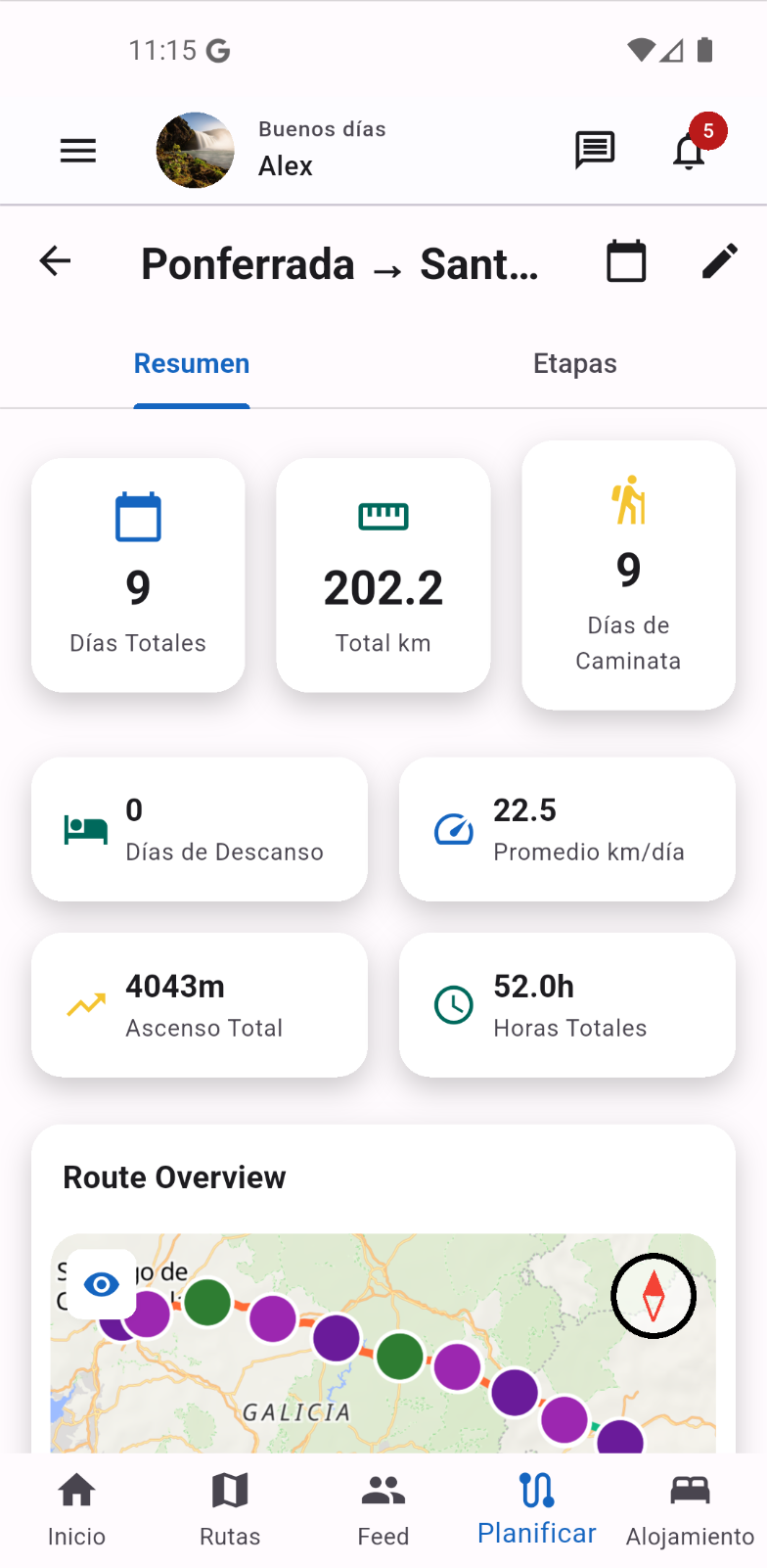The height and width of the screenshot is (1568, 767).
Task: Toggle map visibility with the eye icon
Action: 102,1283
